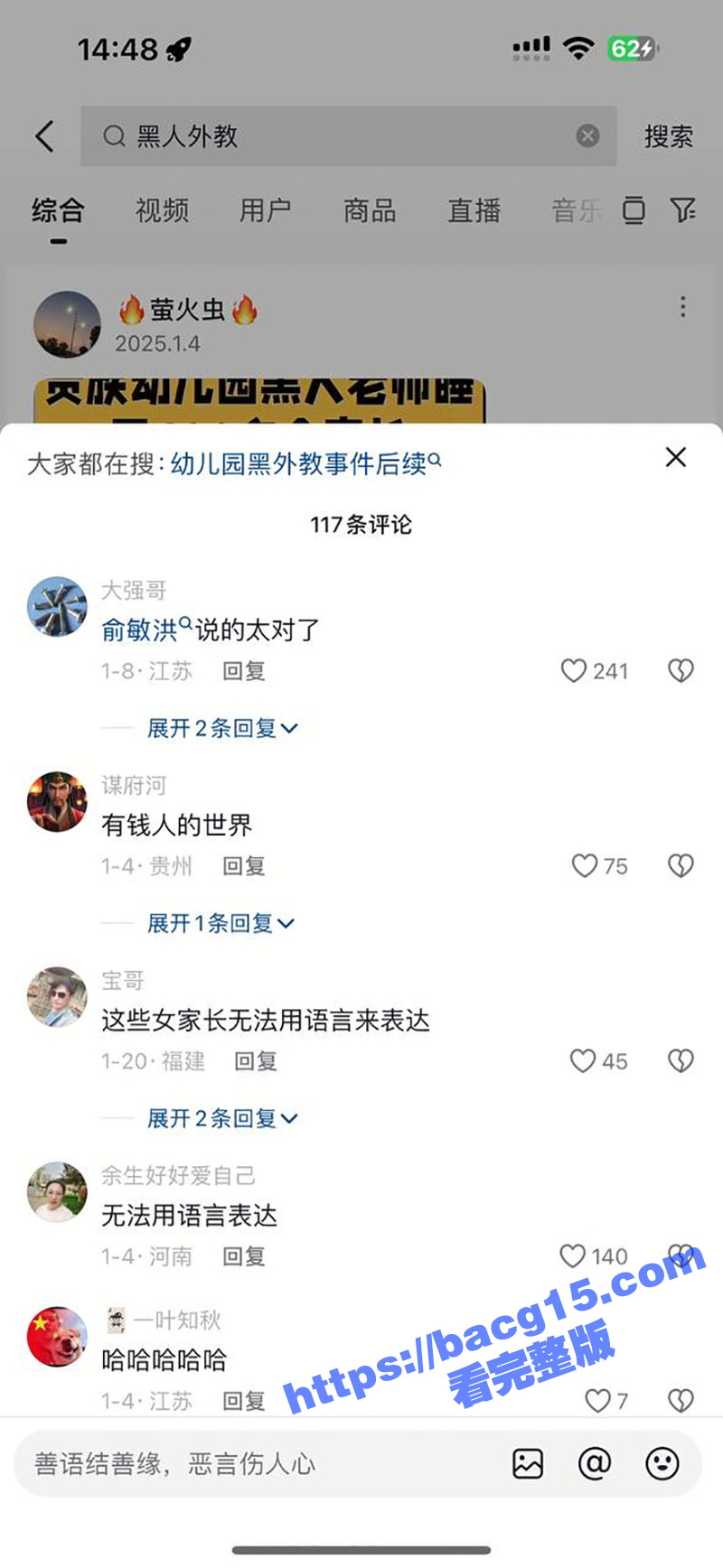
Task: Attach an image to the comment
Action: pos(528,1463)
